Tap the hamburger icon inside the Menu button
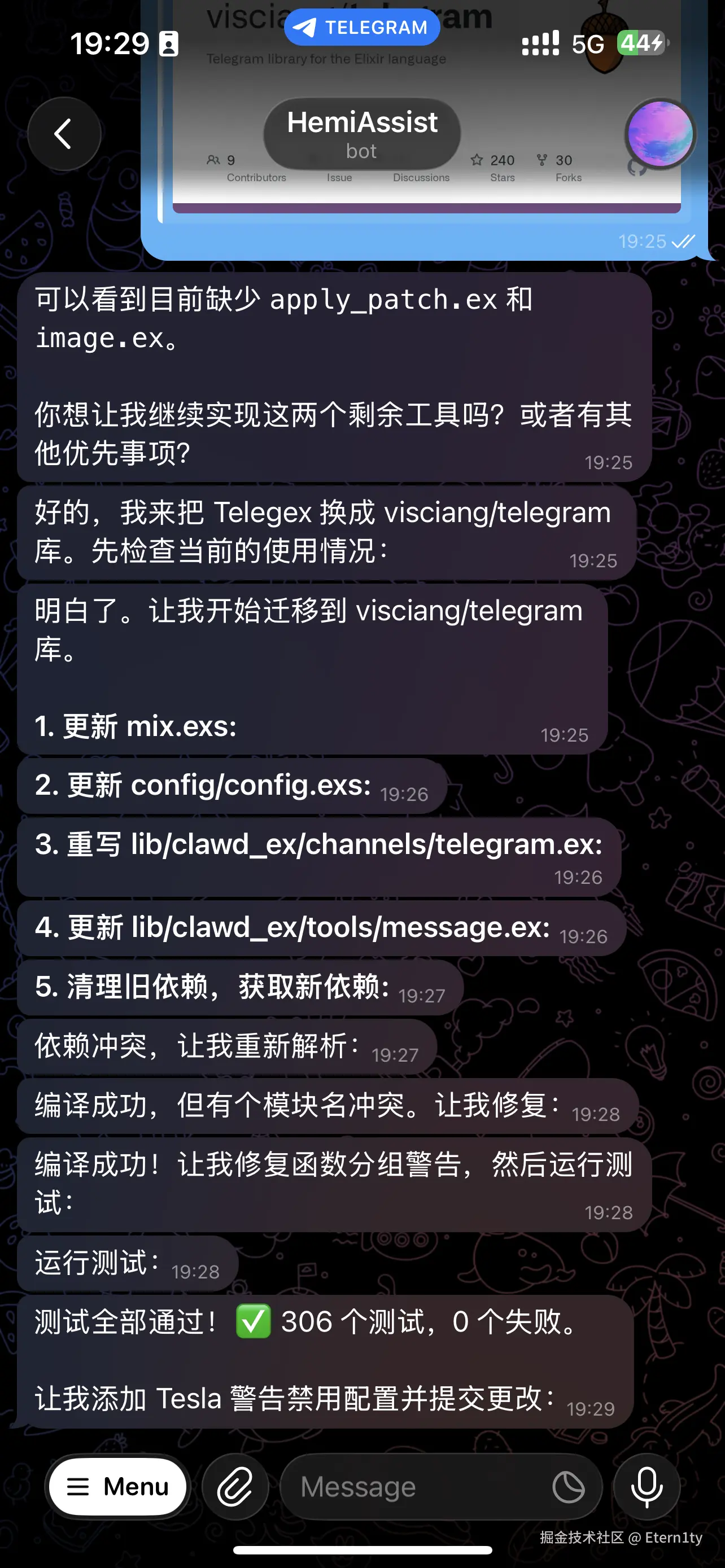This screenshot has height=1568, width=725. 80,1486
